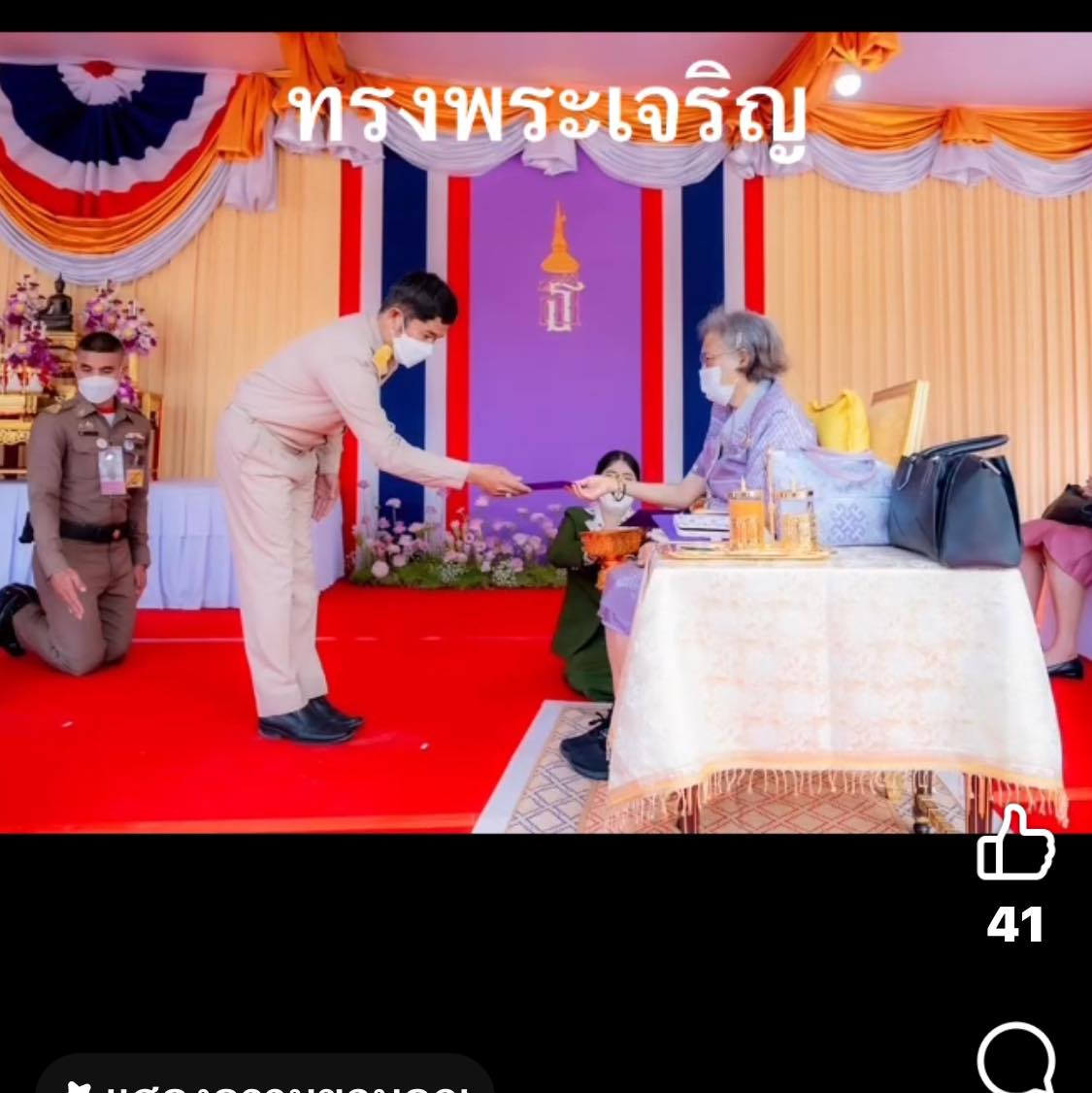Tap the video to pause playback
This screenshot has width=1092, height=1093.
point(544,437)
